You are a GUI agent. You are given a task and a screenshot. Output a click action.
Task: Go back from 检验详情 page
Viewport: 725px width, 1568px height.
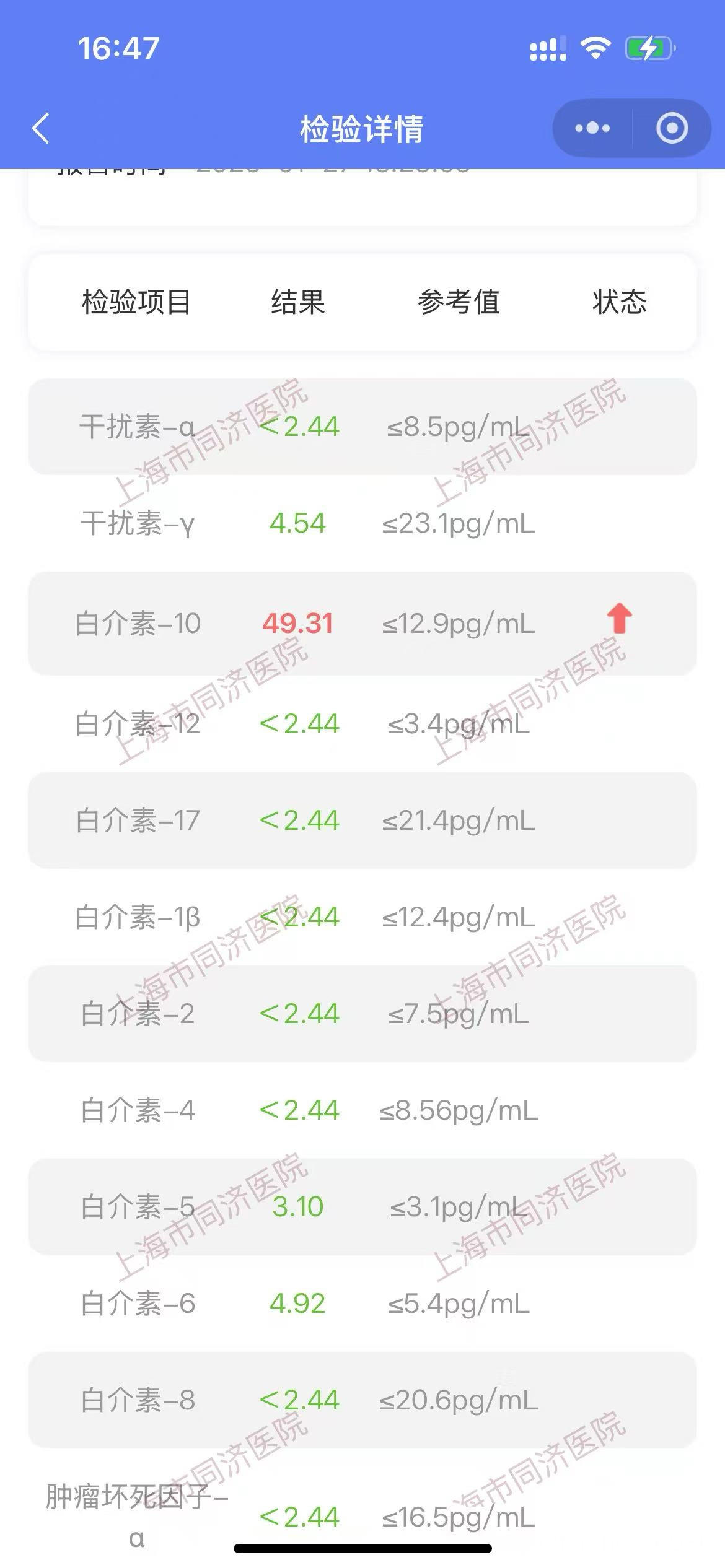(41, 129)
